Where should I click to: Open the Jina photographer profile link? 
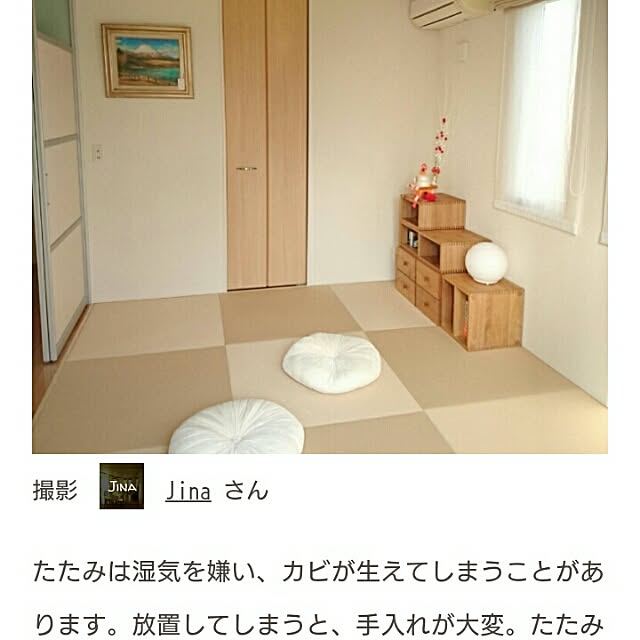click(x=188, y=490)
